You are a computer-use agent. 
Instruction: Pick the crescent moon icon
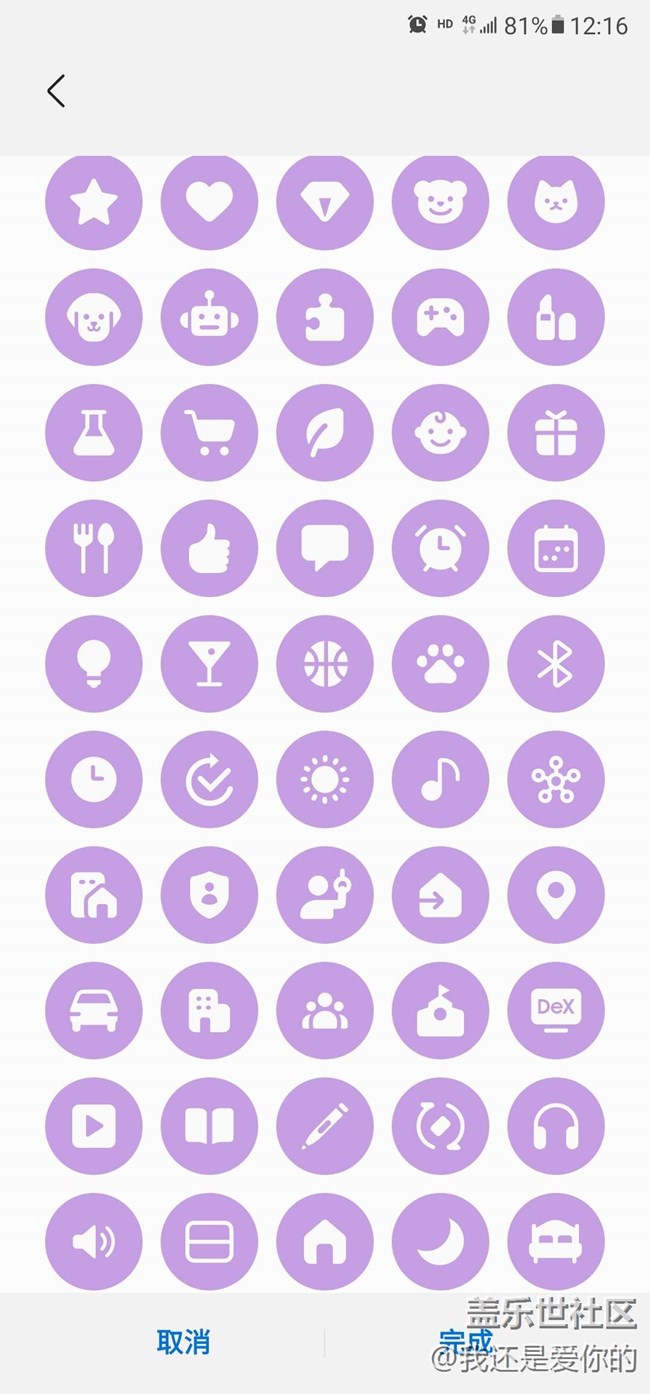pos(440,1241)
